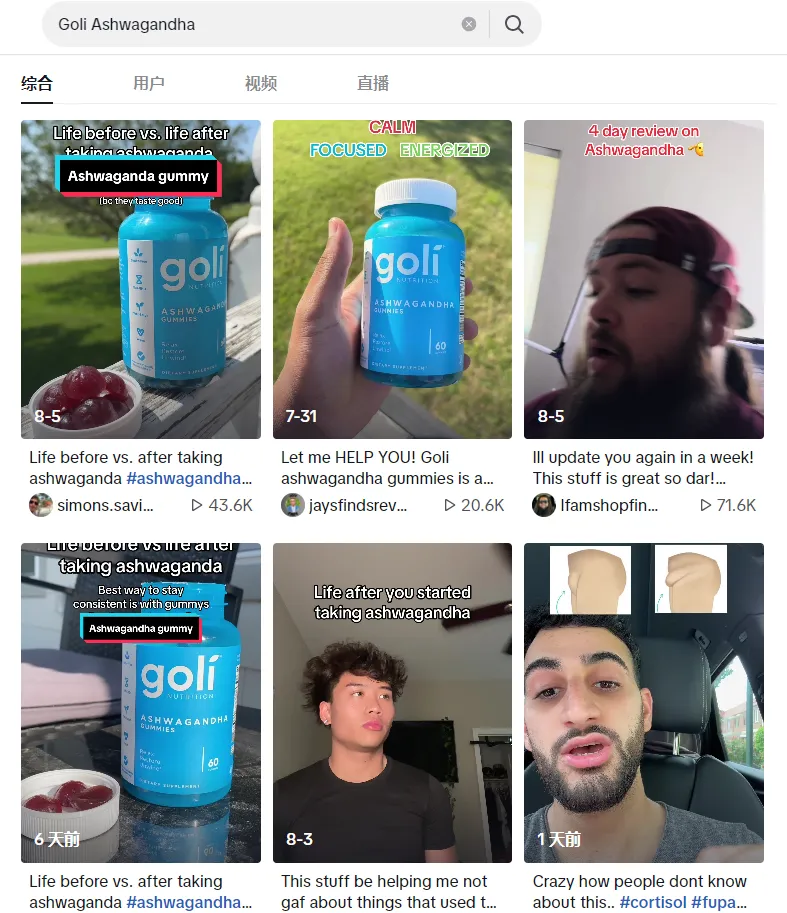Visit jaysfindsrev profile
The width and height of the screenshot is (787, 913).
click(358, 505)
